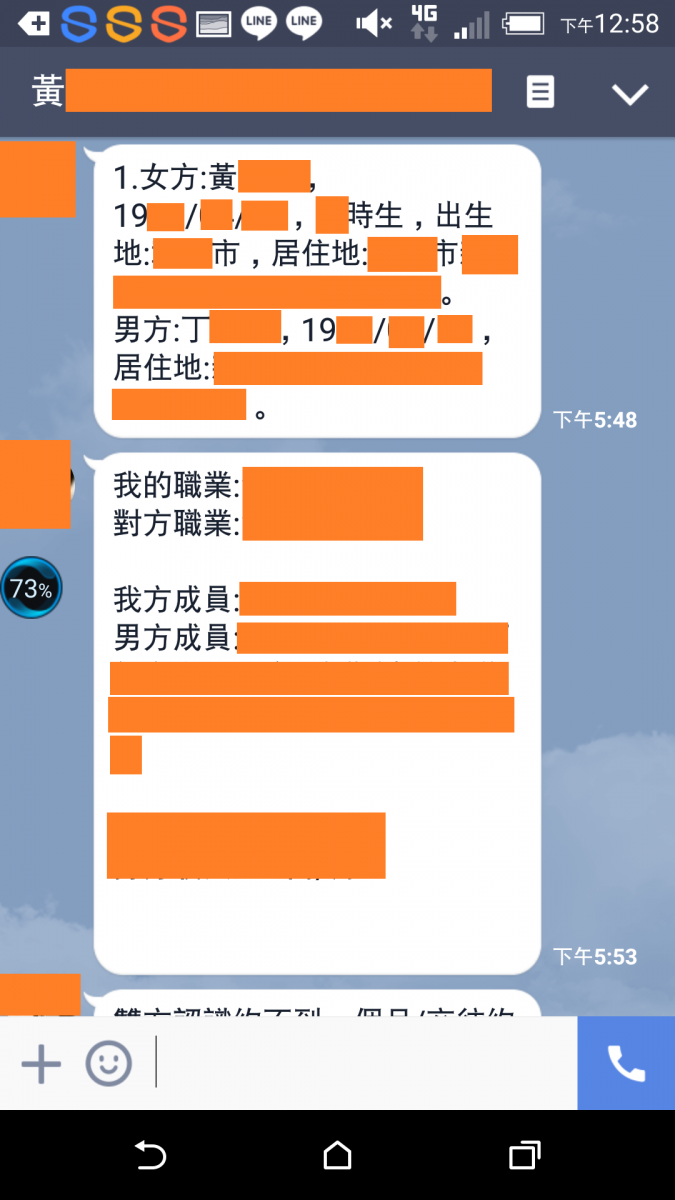Expand the chat options dropdown arrow
Viewport: 675px width, 1200px height.
click(630, 94)
